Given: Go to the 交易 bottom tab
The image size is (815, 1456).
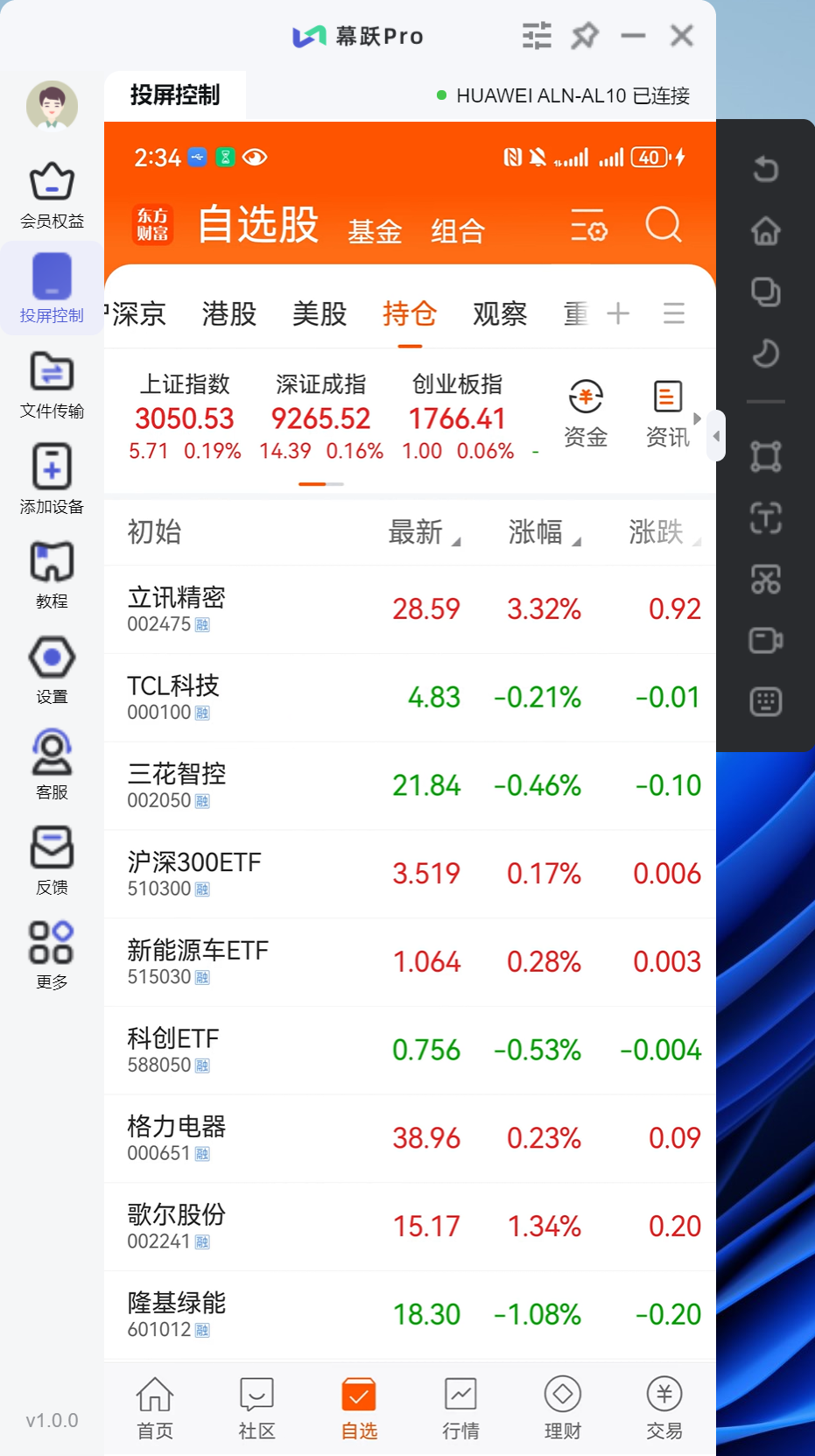Looking at the screenshot, I should (664, 1408).
